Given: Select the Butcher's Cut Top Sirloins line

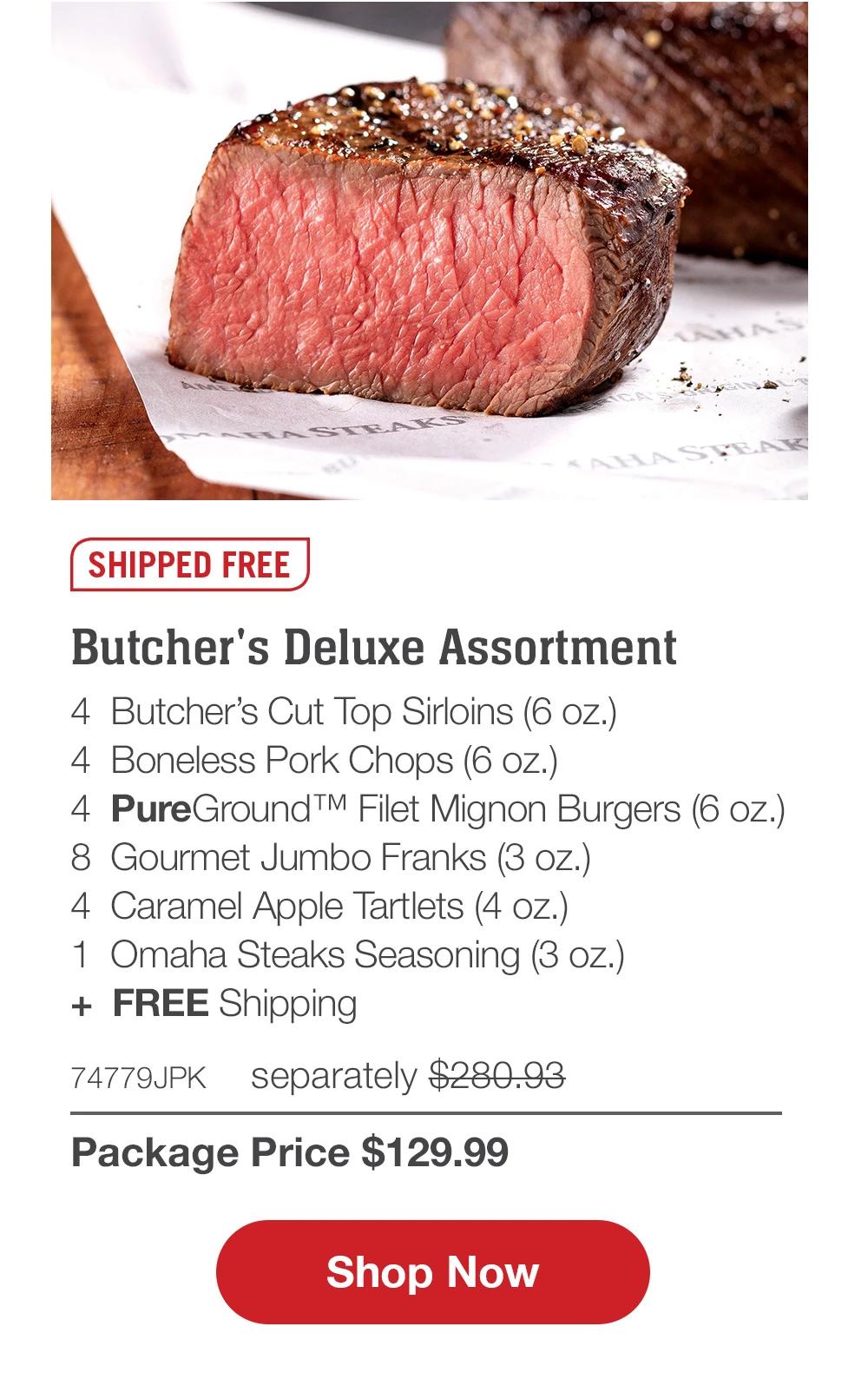Looking at the screenshot, I should [x=347, y=712].
